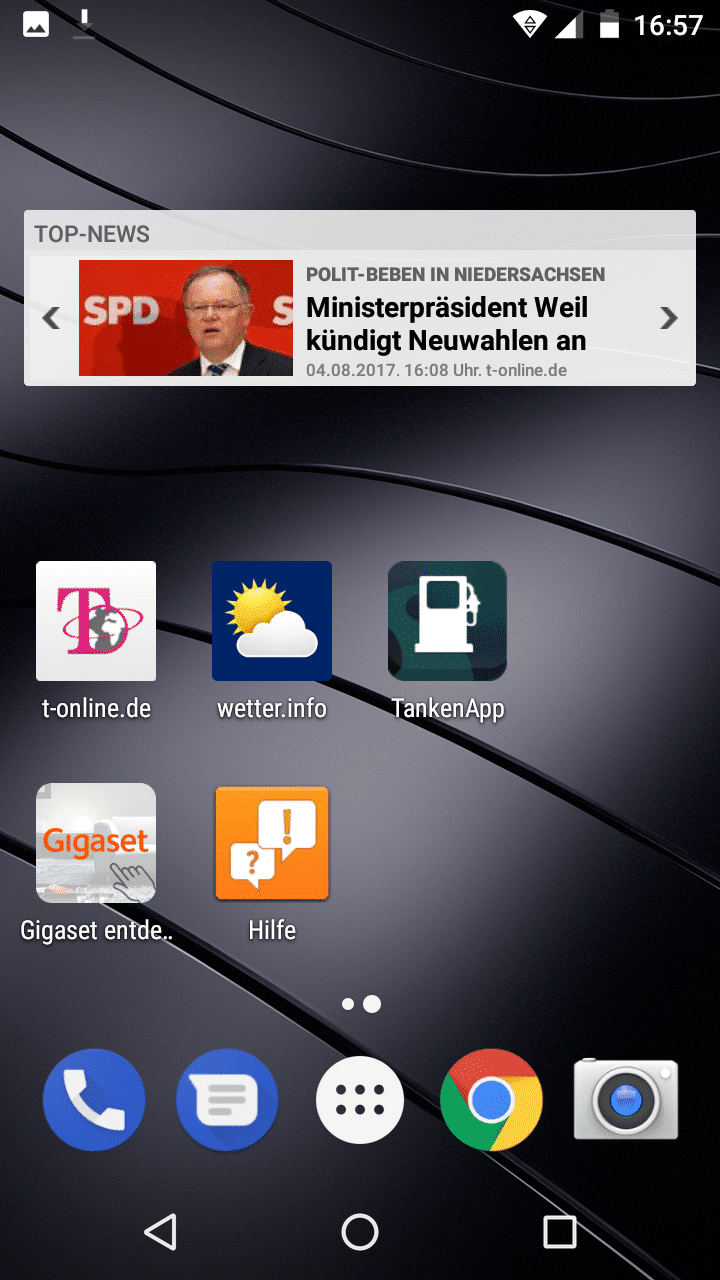Viewport: 720px width, 1280px height.
Task: Open the Messages app
Action: point(227,1100)
